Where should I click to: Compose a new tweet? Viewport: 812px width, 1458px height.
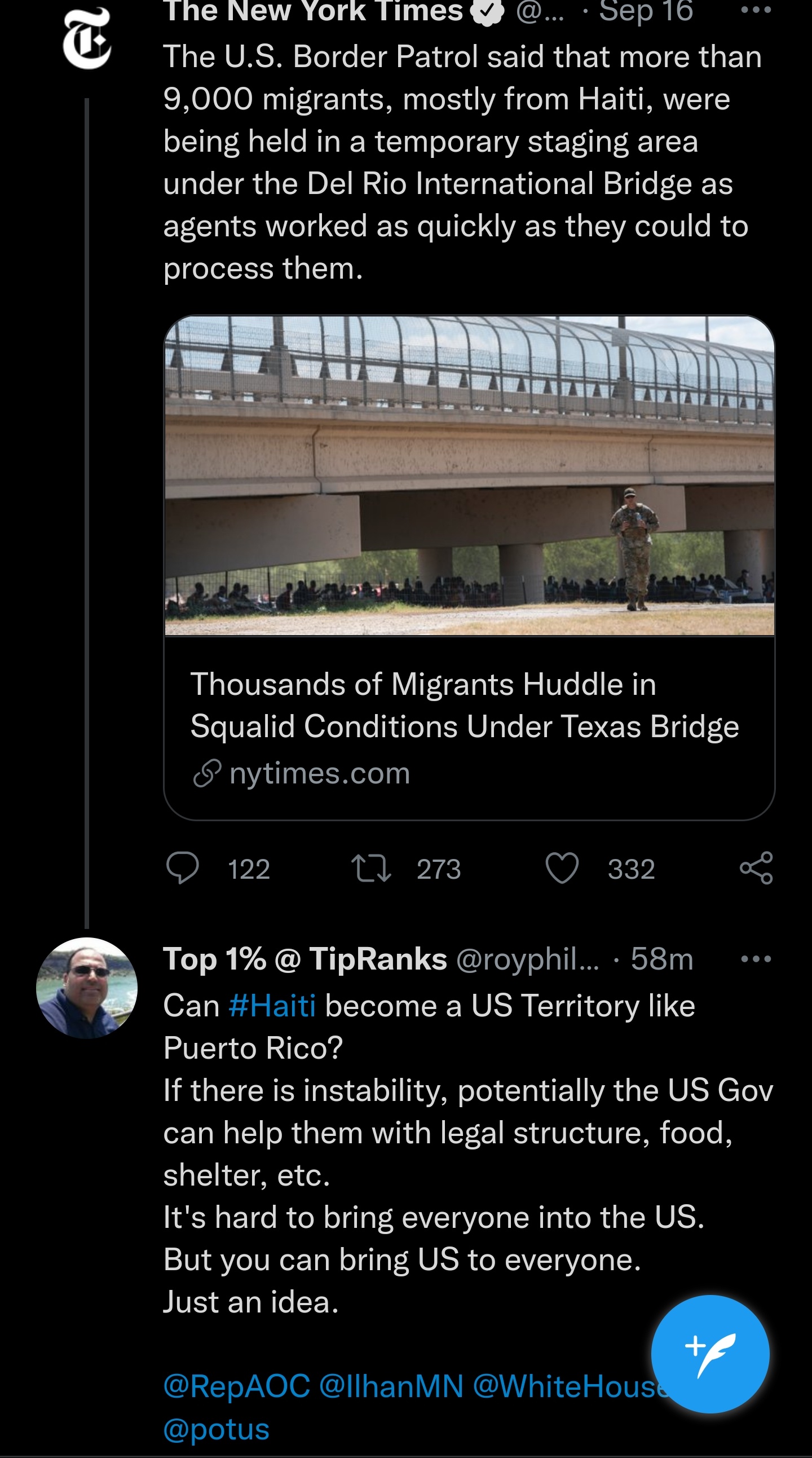(710, 1354)
